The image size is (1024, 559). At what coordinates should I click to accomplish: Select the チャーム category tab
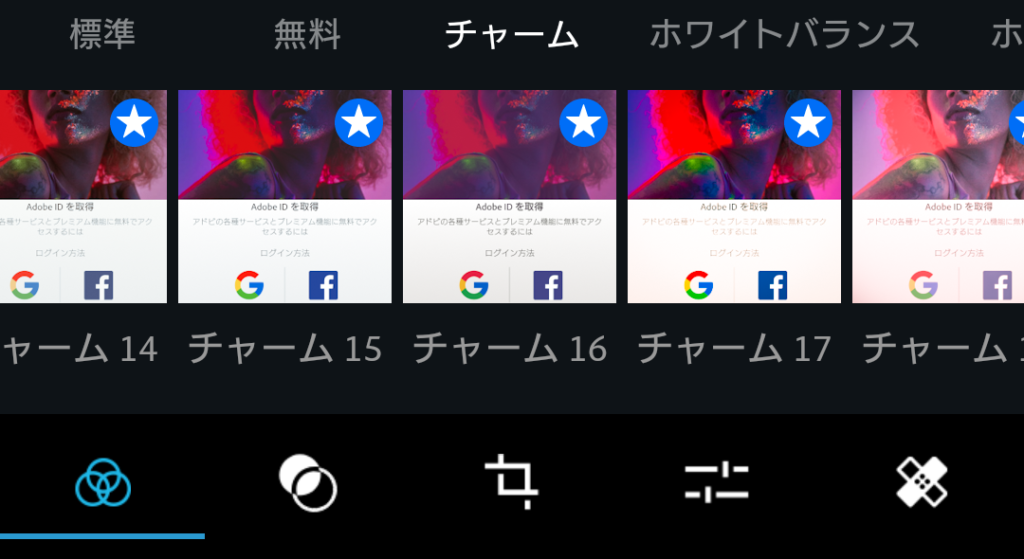511,35
